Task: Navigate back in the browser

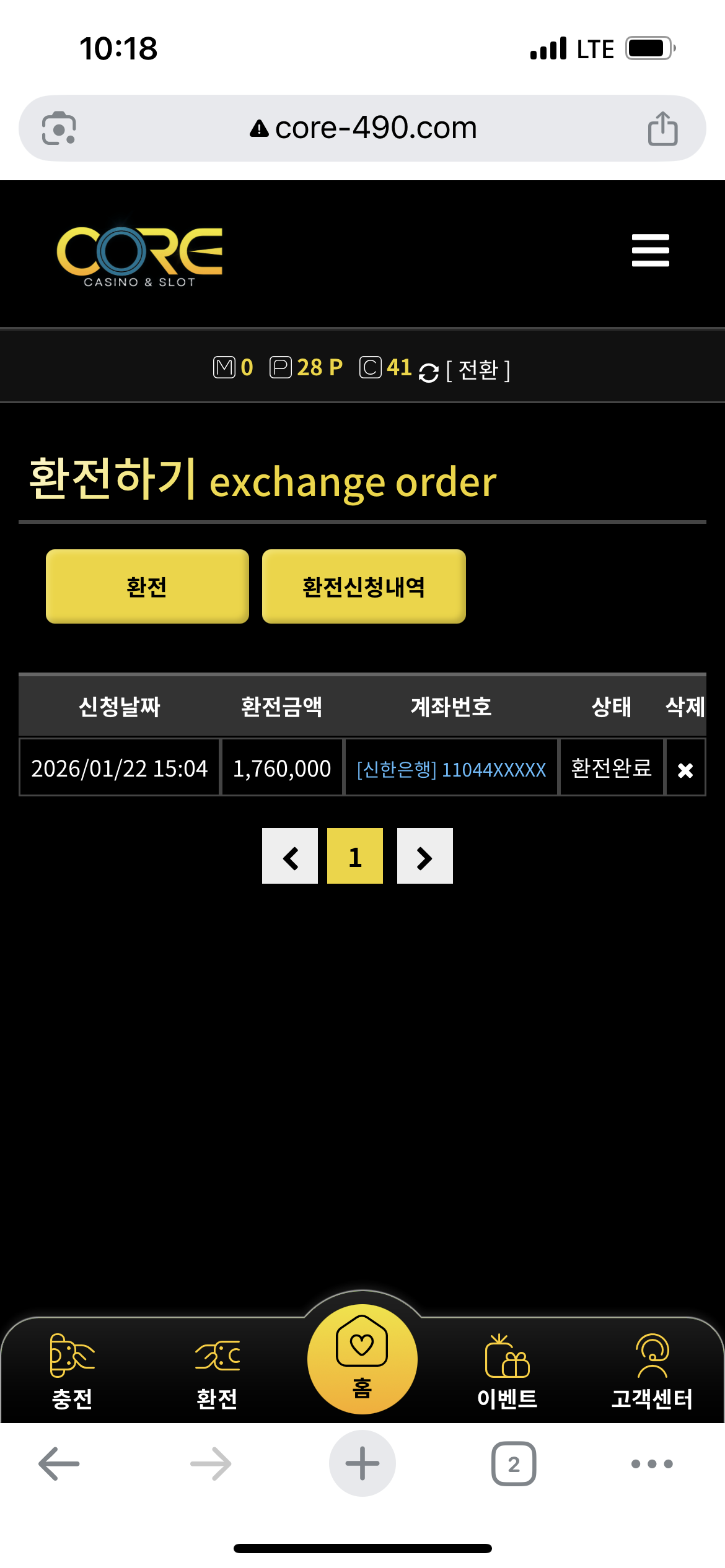Action: (59, 1463)
